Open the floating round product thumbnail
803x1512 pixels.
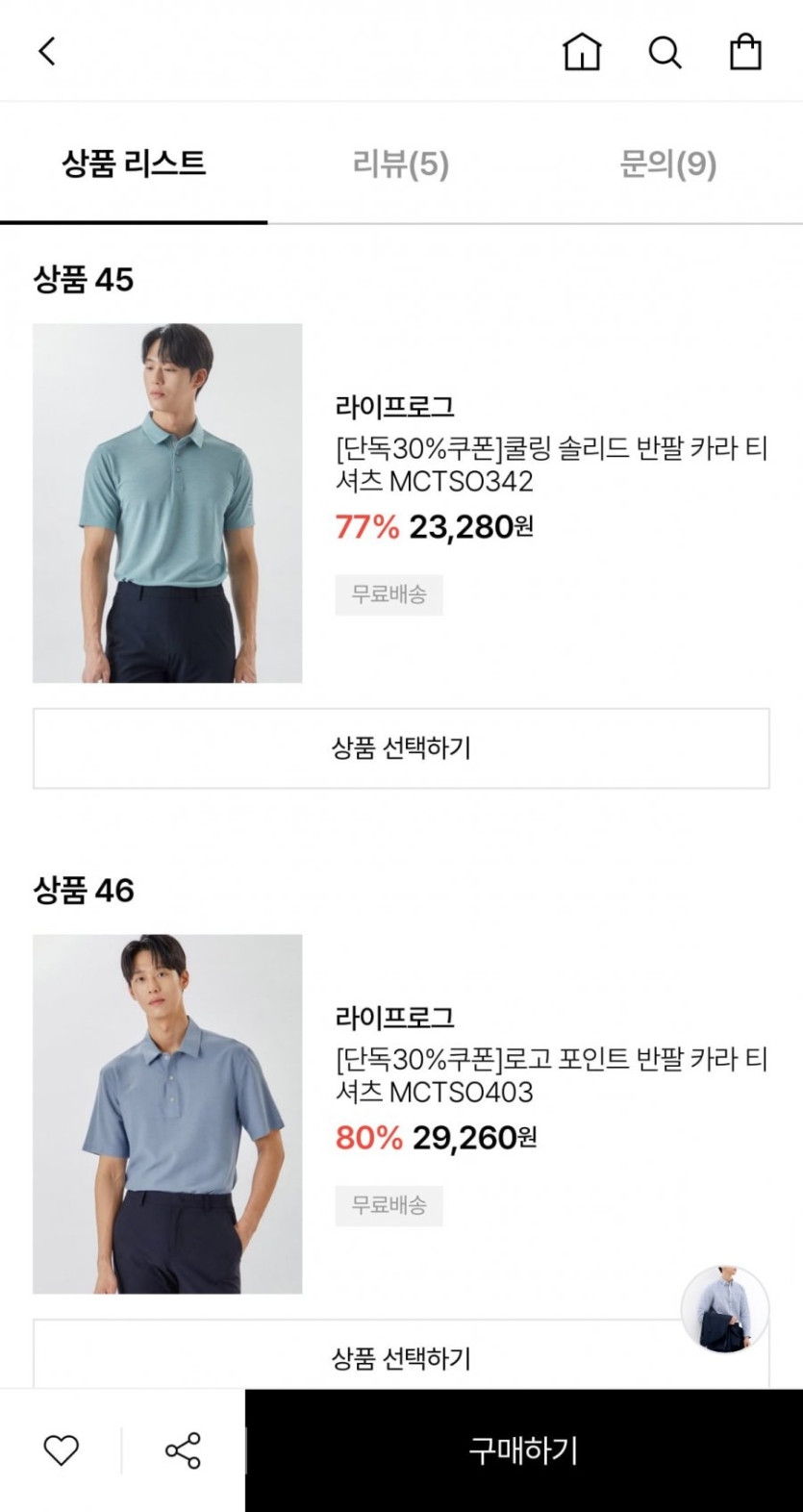click(725, 1310)
